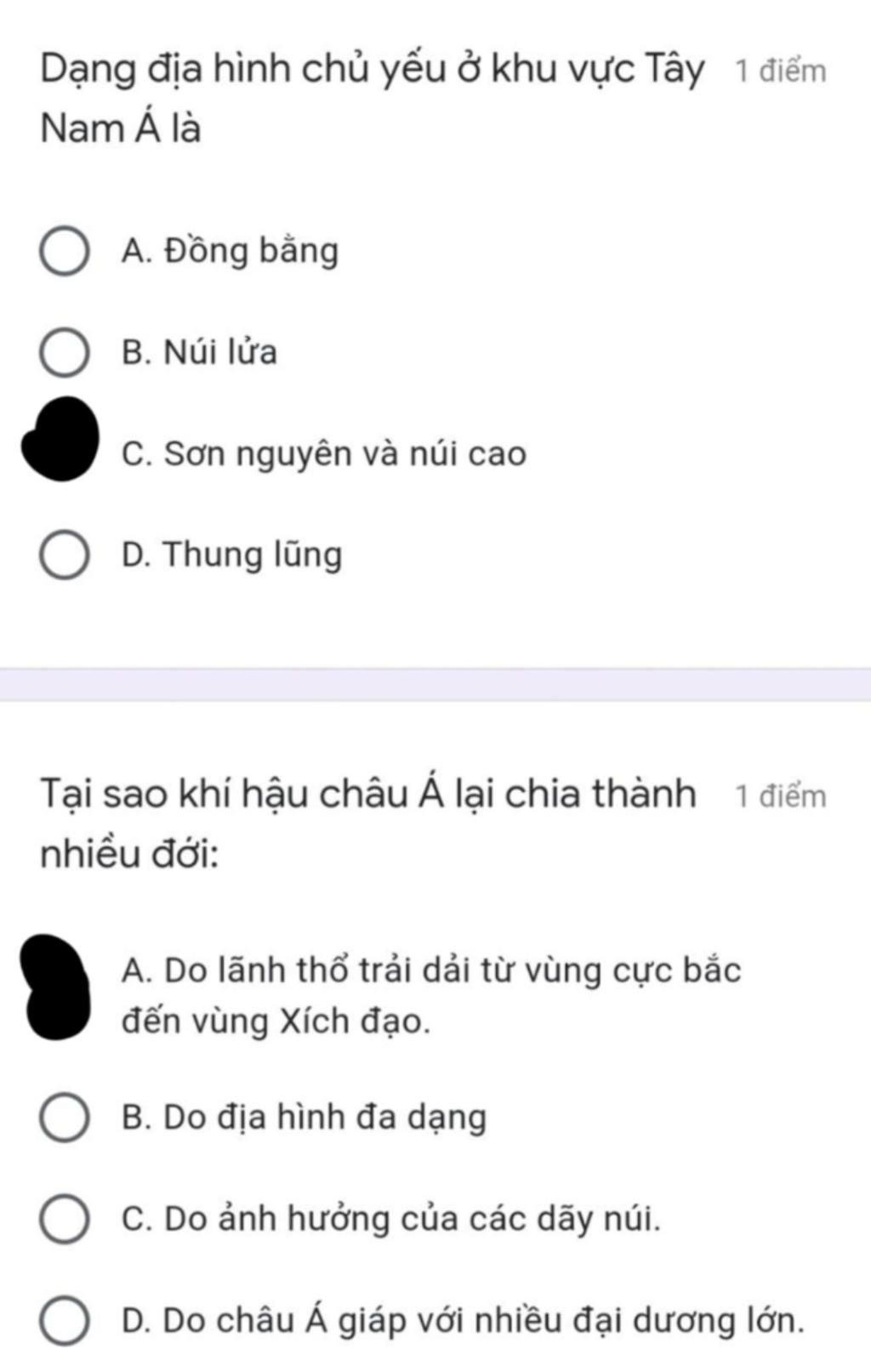The width and height of the screenshot is (871, 1372).
Task: Select answer A. Đồng bằng
Action: coord(65,252)
